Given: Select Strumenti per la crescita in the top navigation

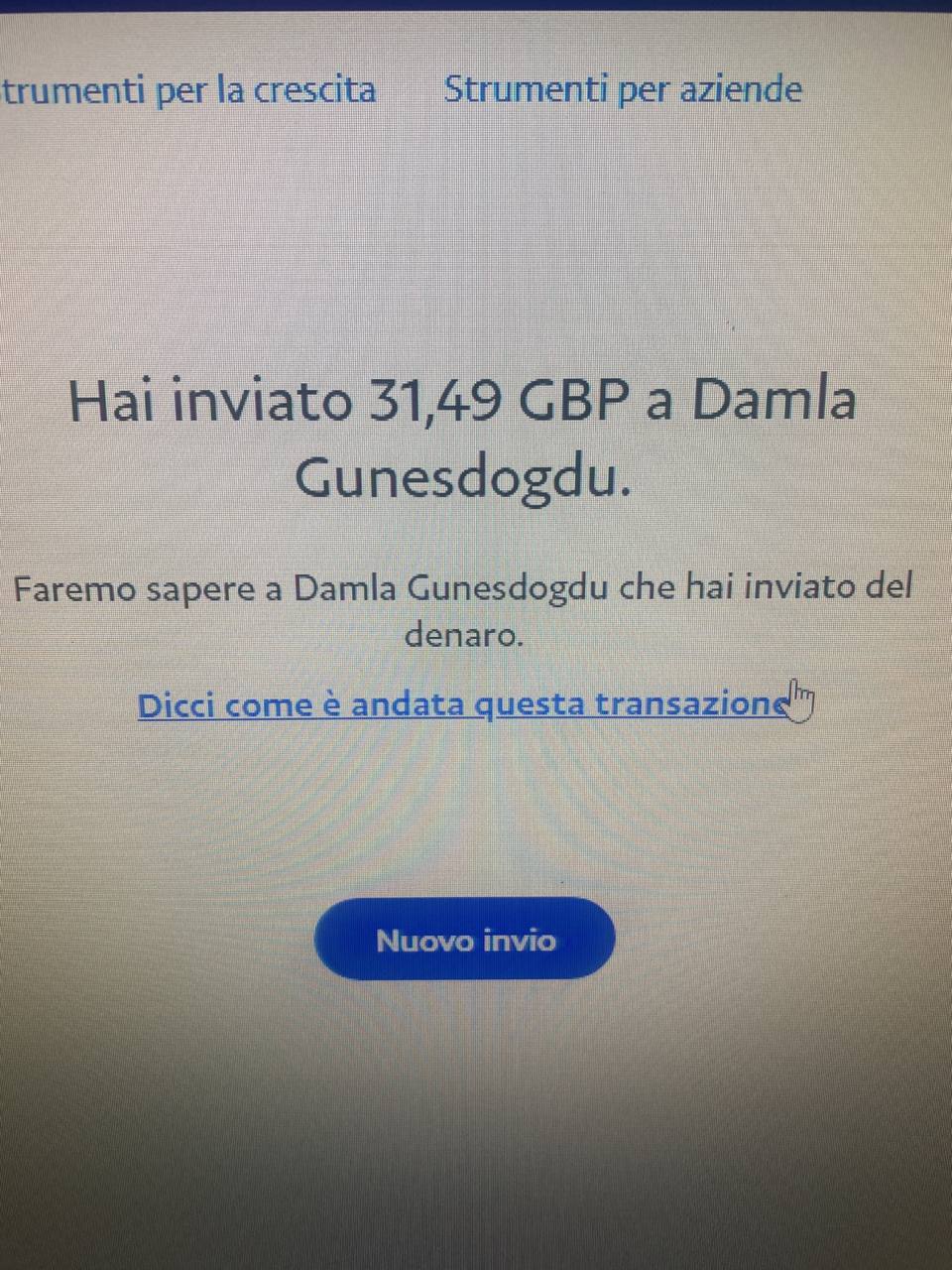Looking at the screenshot, I should (188, 90).
